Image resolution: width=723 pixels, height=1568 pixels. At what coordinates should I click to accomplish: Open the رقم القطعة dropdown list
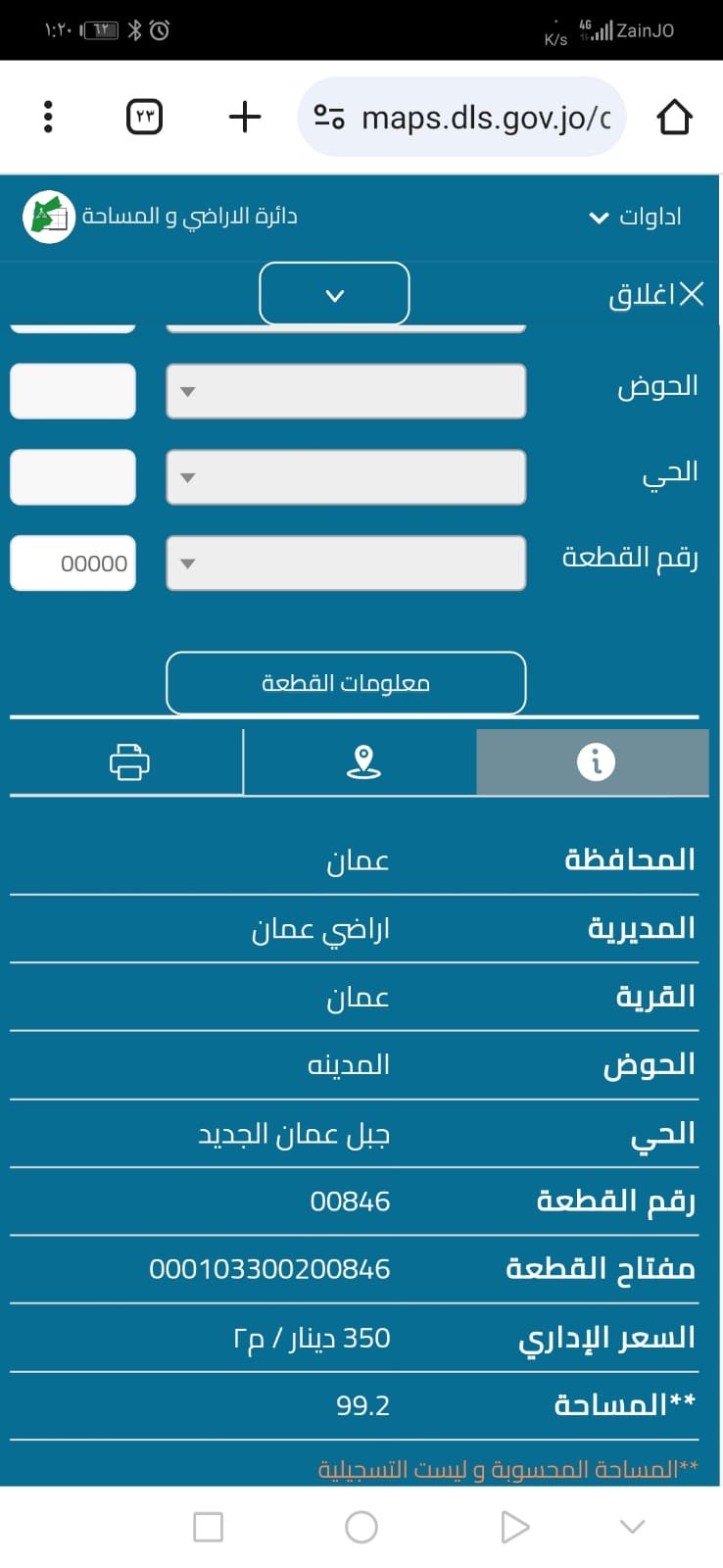pos(346,563)
